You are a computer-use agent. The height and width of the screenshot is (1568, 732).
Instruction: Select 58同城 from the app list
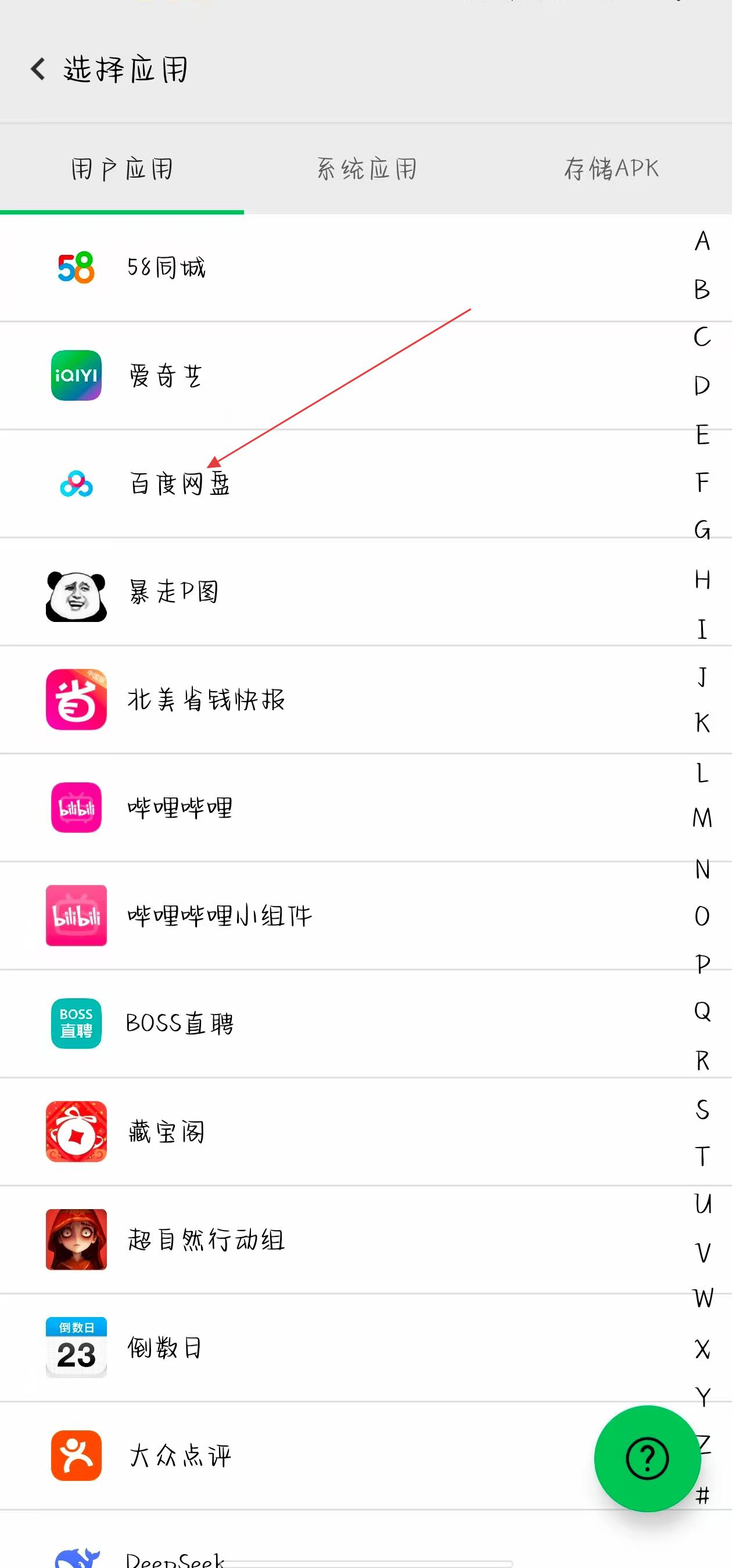(x=166, y=268)
